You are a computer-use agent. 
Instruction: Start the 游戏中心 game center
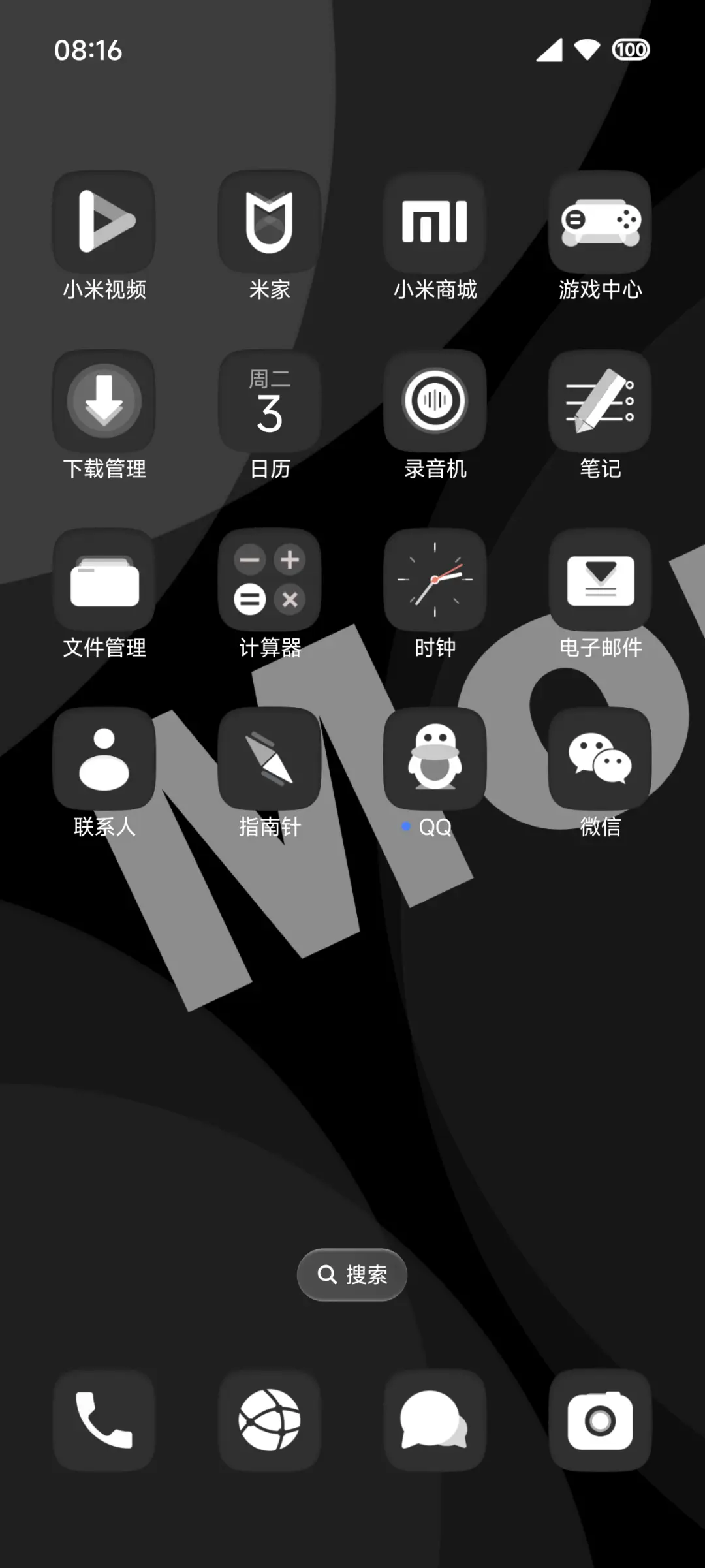pyautogui.click(x=600, y=222)
